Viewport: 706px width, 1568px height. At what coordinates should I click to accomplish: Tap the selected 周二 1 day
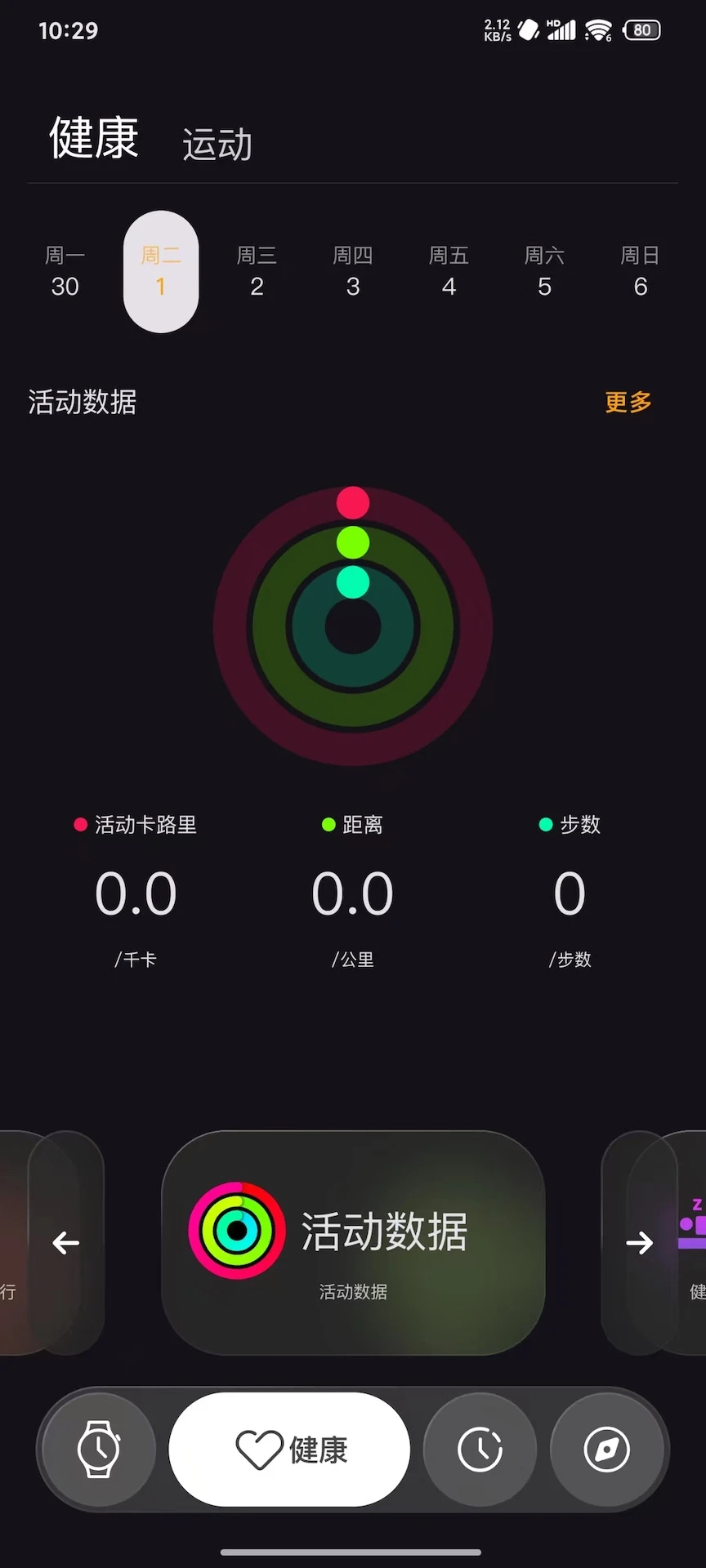pyautogui.click(x=161, y=272)
